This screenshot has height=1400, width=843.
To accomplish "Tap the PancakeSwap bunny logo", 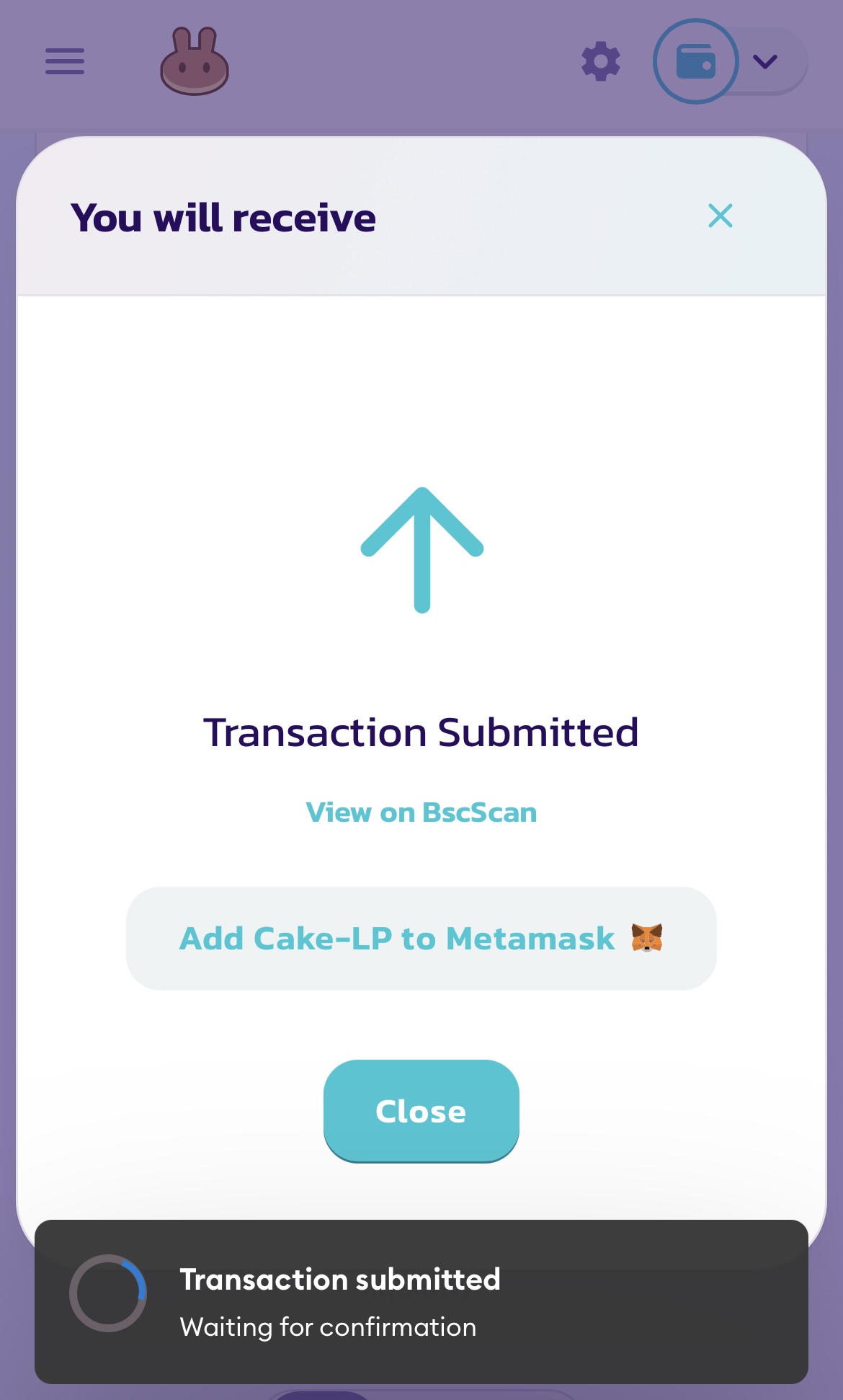I will (x=195, y=61).
